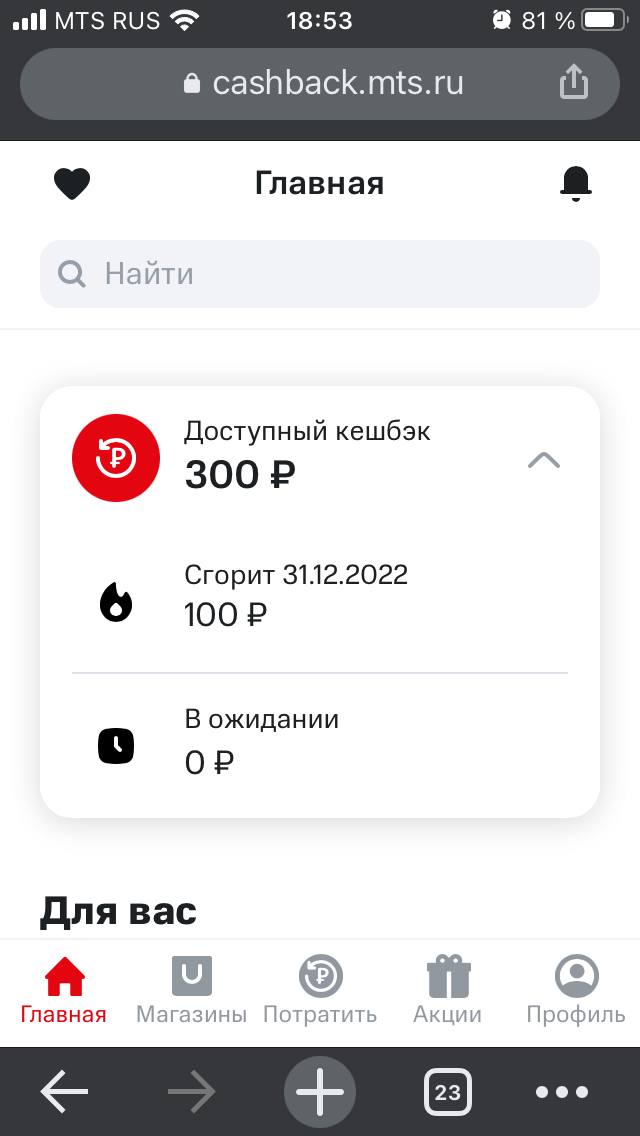This screenshot has height=1136, width=640.
Task: Open favorites via the heart icon
Action: coord(72,183)
